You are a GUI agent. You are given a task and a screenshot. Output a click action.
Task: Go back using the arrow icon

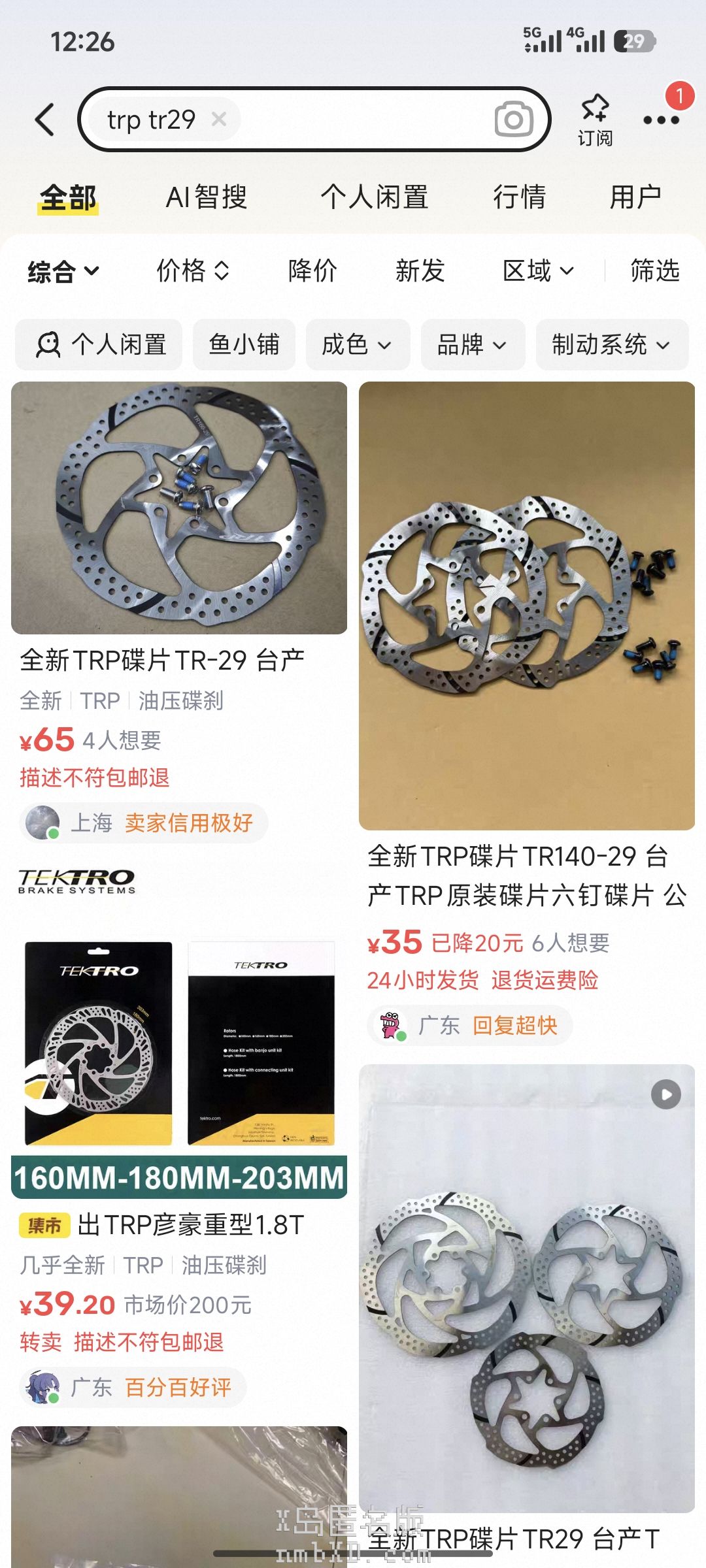pos(44,120)
